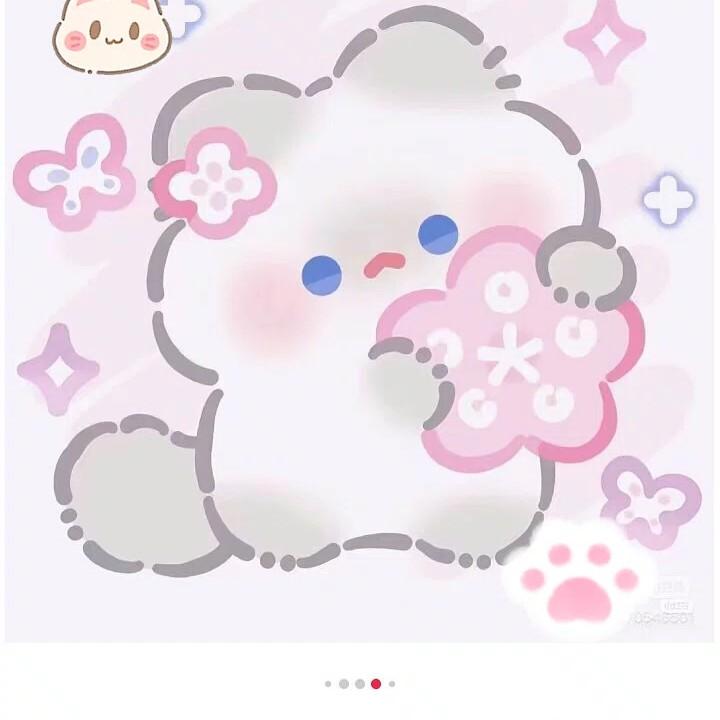The height and width of the screenshot is (720, 720).
Task: Open the bear illustration image full screen
Action: [x=360, y=321]
